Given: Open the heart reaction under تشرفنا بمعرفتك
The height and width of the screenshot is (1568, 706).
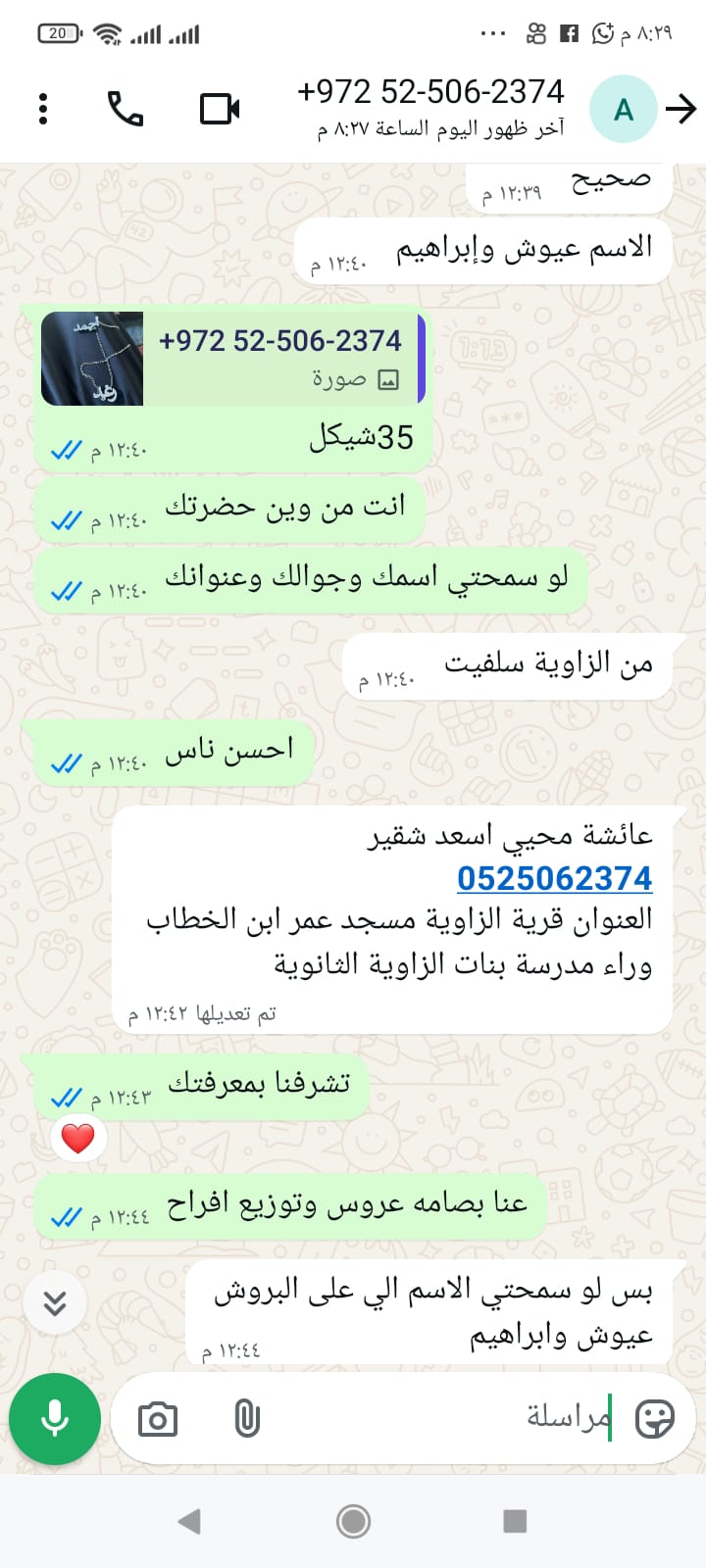Looking at the screenshot, I should pos(78,1139).
